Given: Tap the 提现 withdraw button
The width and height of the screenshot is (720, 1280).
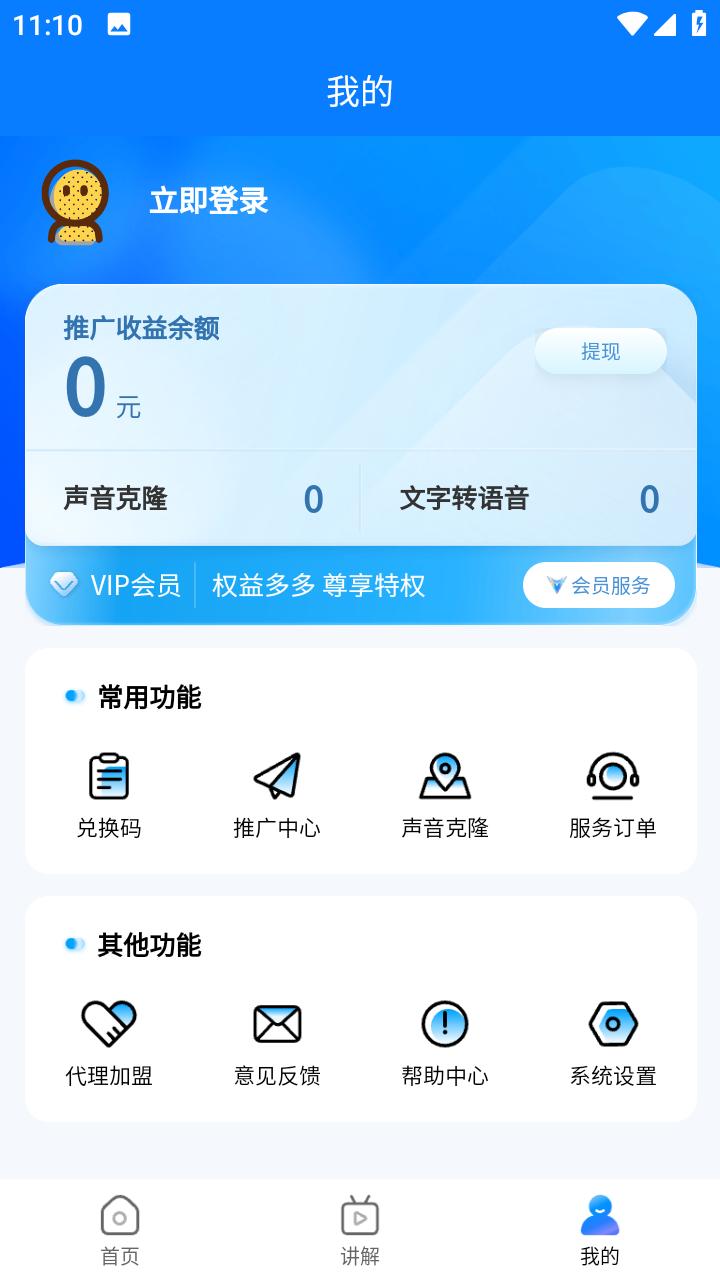Looking at the screenshot, I should (600, 351).
